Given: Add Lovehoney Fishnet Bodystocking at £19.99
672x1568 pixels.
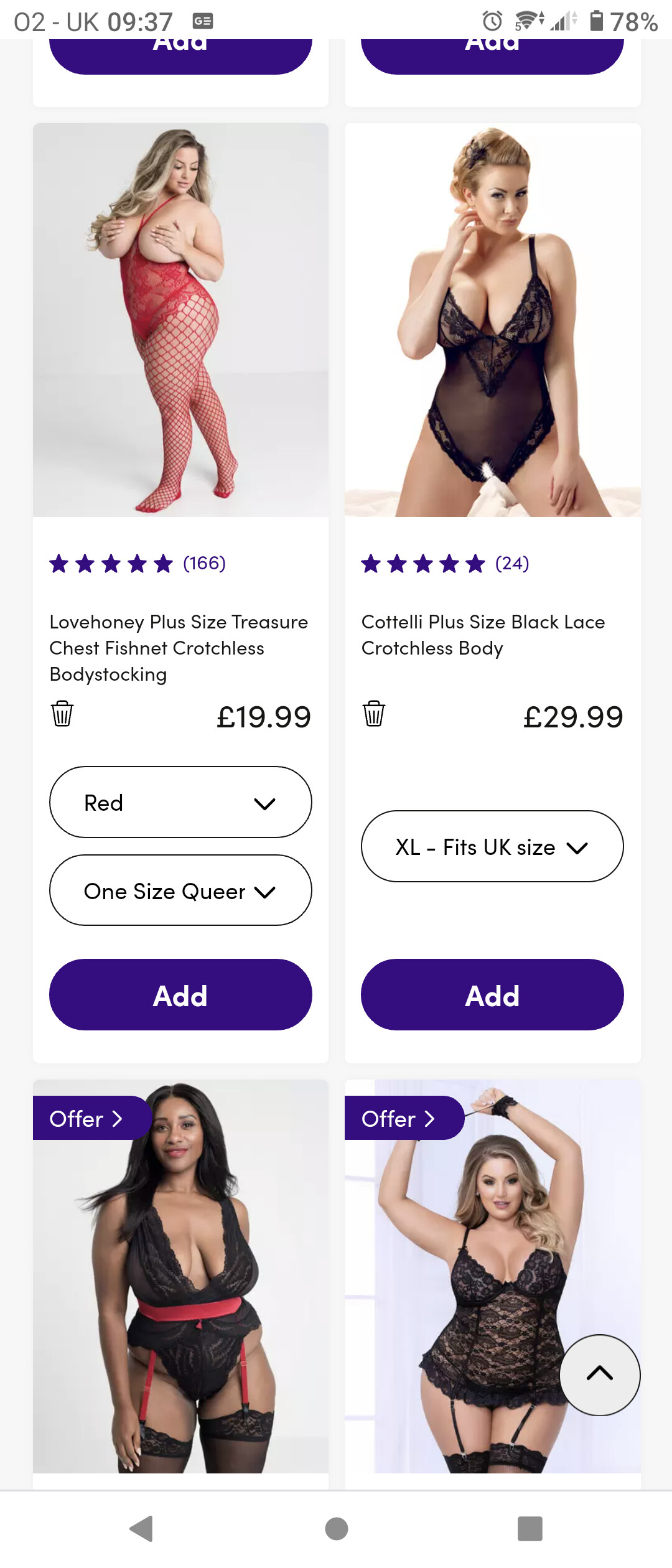Looking at the screenshot, I should point(180,995).
